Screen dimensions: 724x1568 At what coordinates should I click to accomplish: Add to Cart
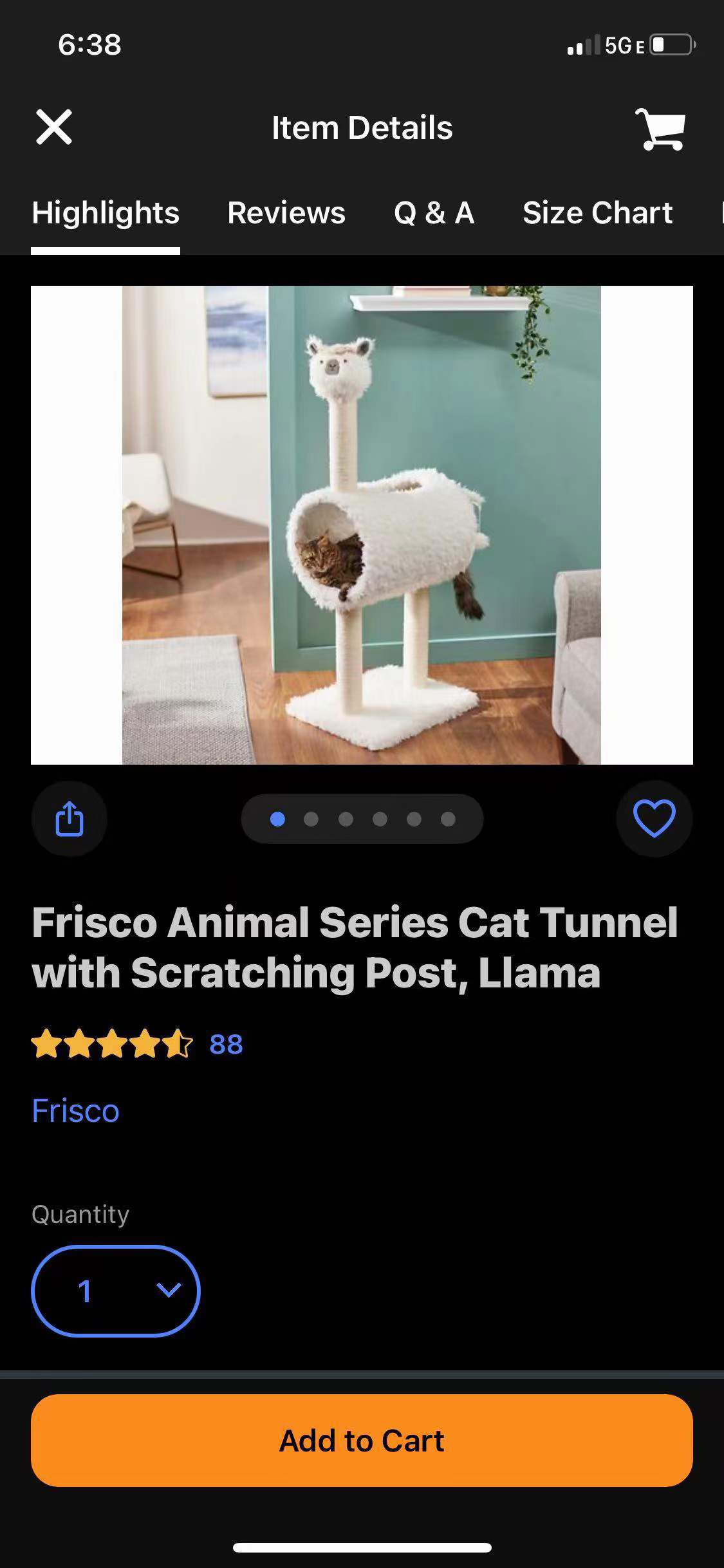362,1441
